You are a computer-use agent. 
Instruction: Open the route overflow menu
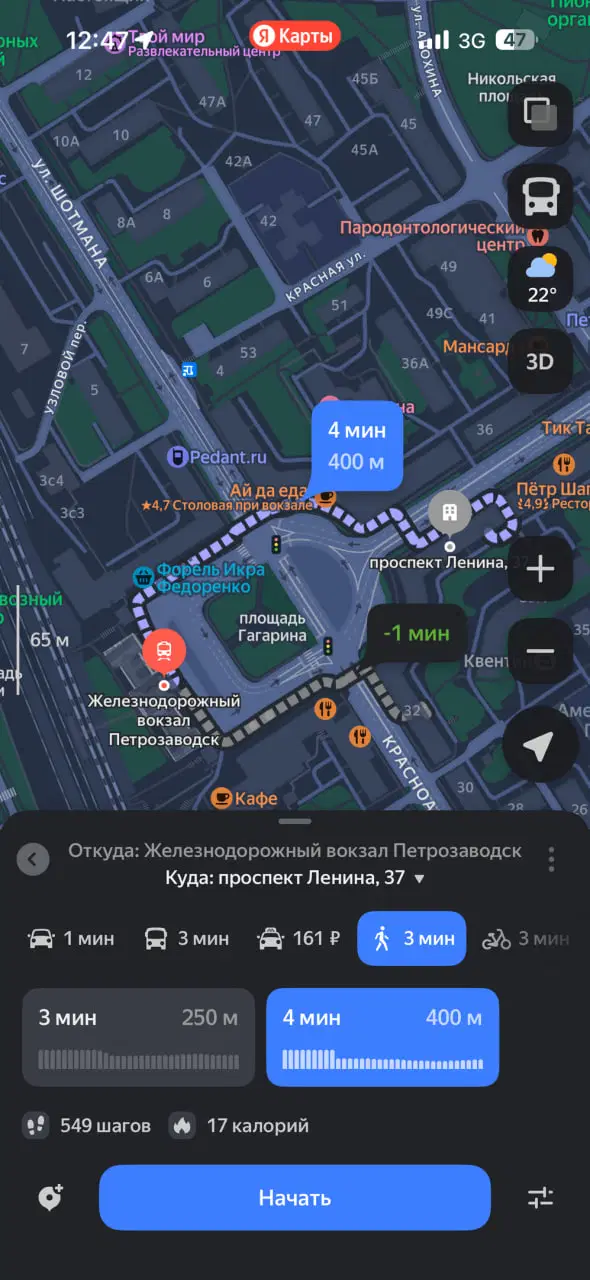551,859
